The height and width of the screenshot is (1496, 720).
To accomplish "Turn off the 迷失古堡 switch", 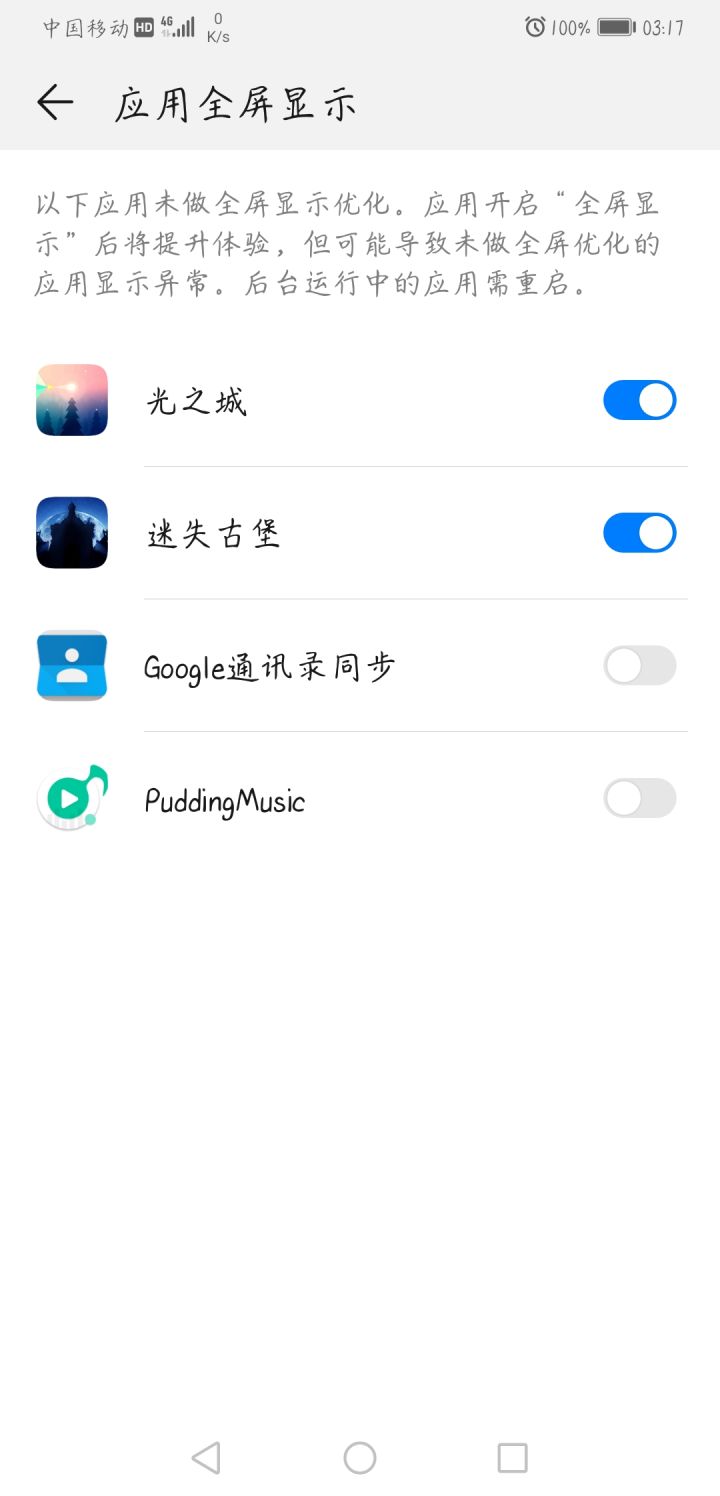I will coord(640,532).
